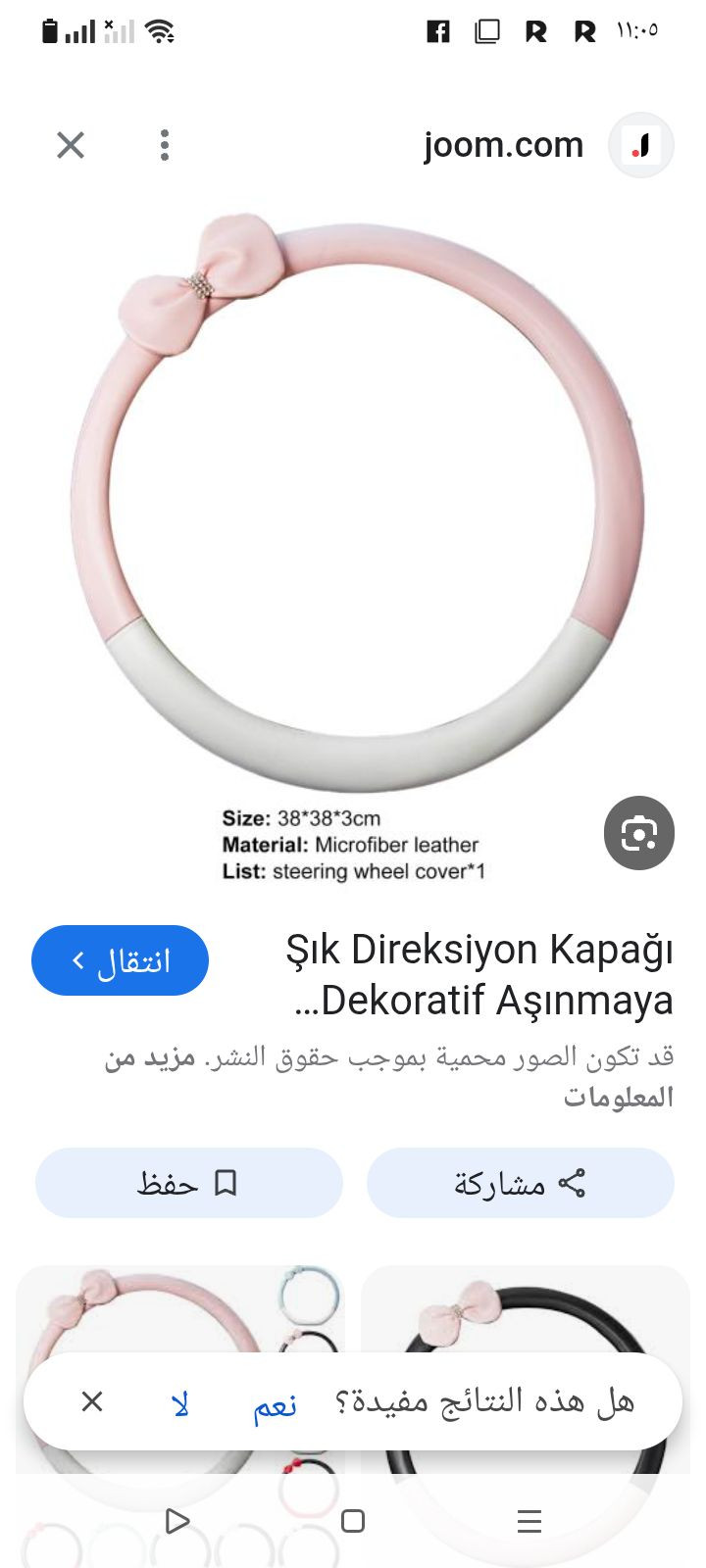Dismiss the feedback prompt

coord(92,1402)
